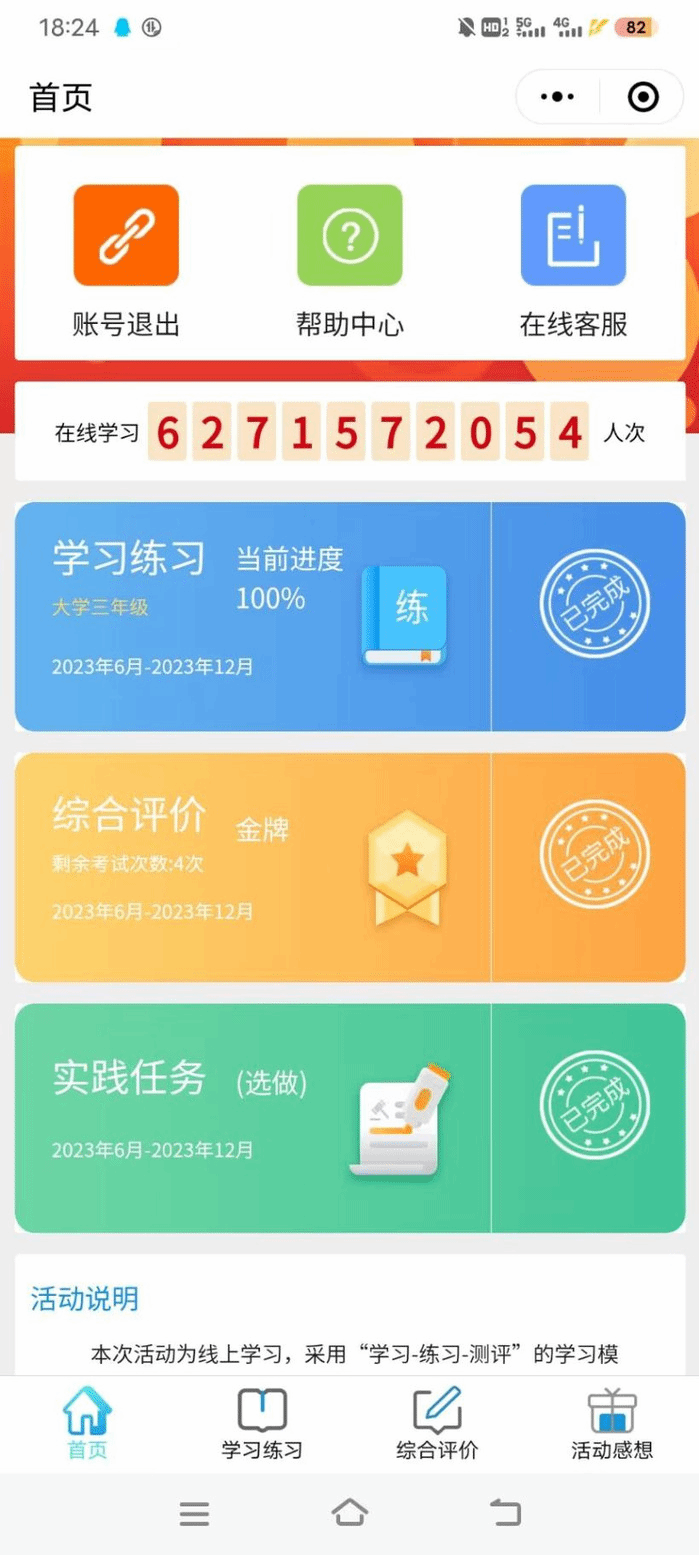Switch to the 学习练习 bottom tab
This screenshot has height=1555, width=699.
[262, 1424]
